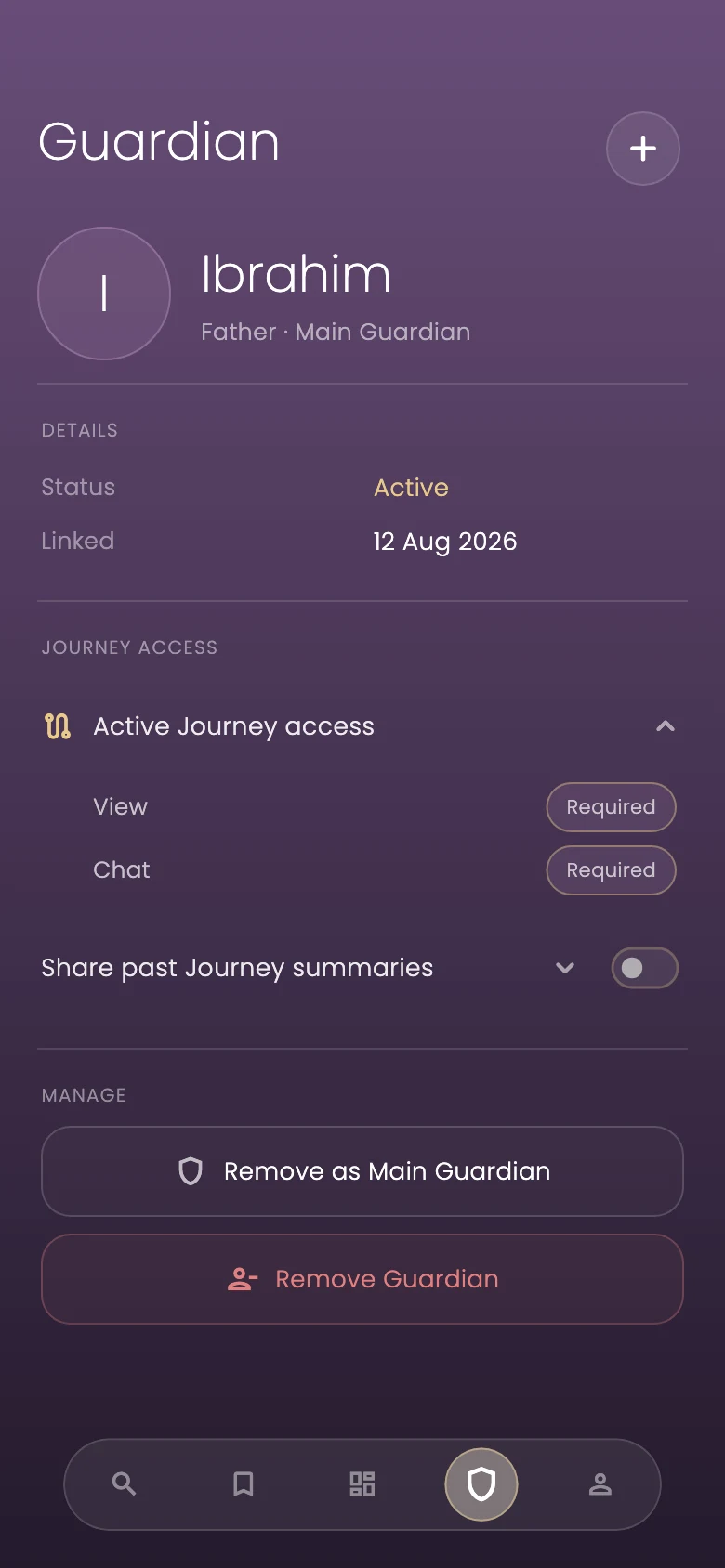Remove Ibrahim as Main Guardian

[x=362, y=1171]
